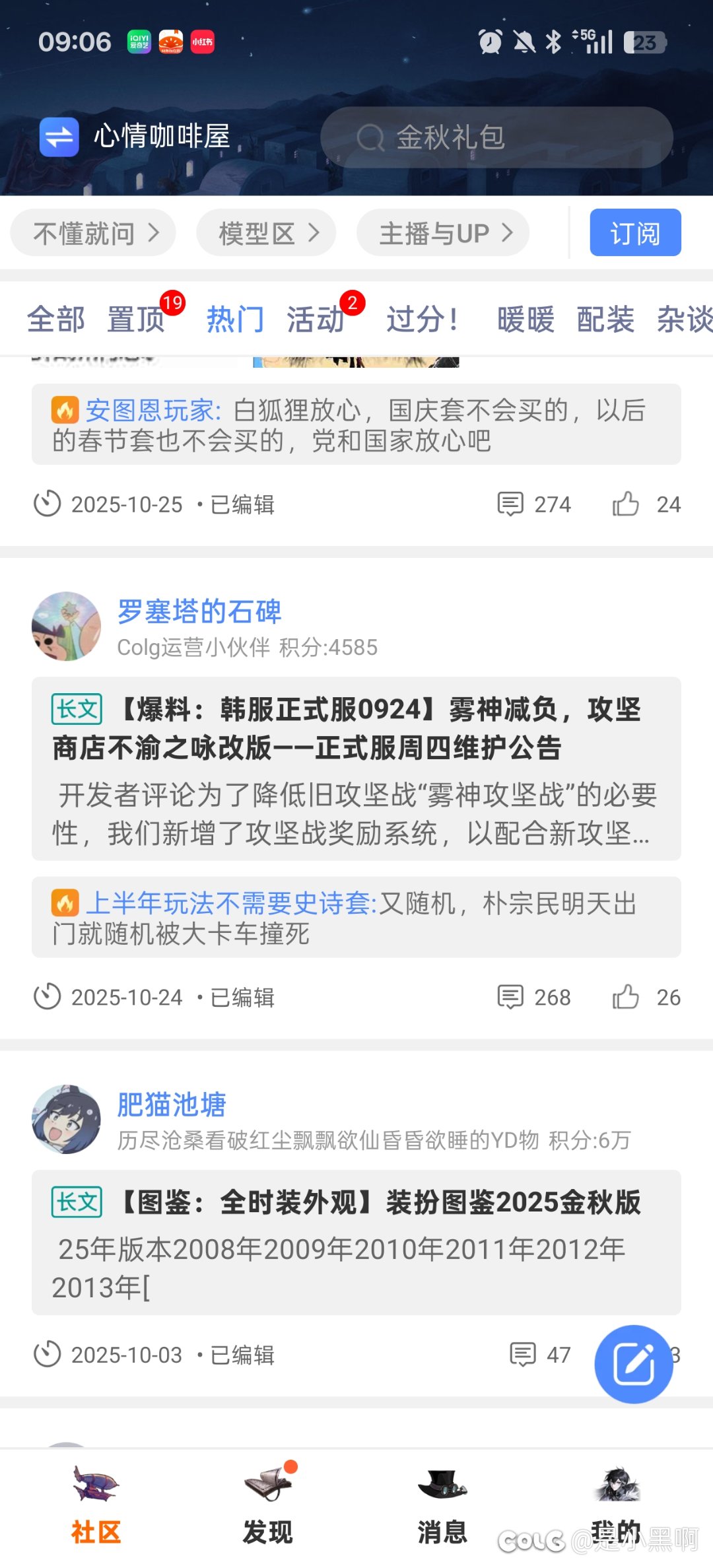Subscribe with the 订阅 button

coord(634,233)
